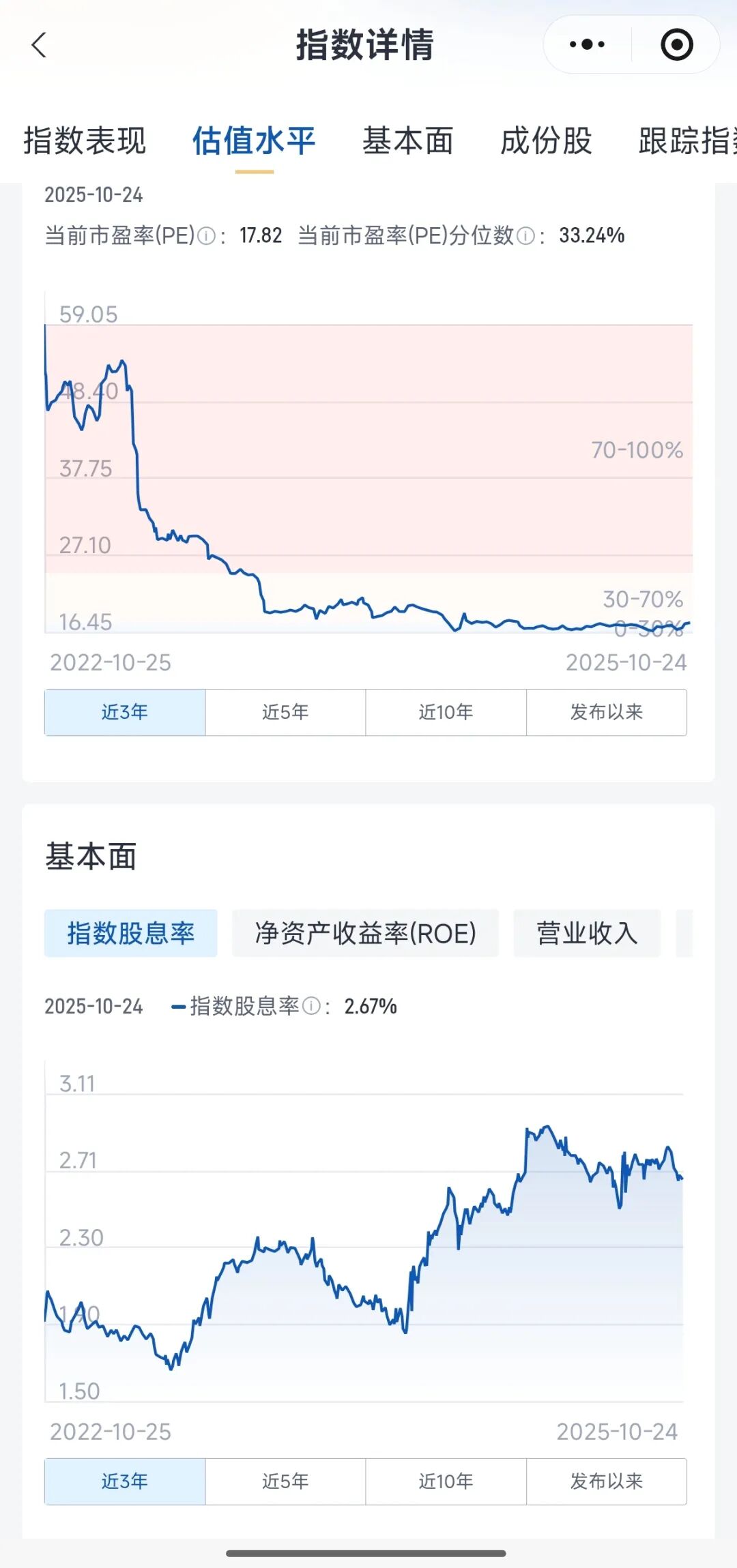The image size is (737, 1568).
Task: Show info for 当前市盈率(PE)分位数
Action: [x=525, y=236]
